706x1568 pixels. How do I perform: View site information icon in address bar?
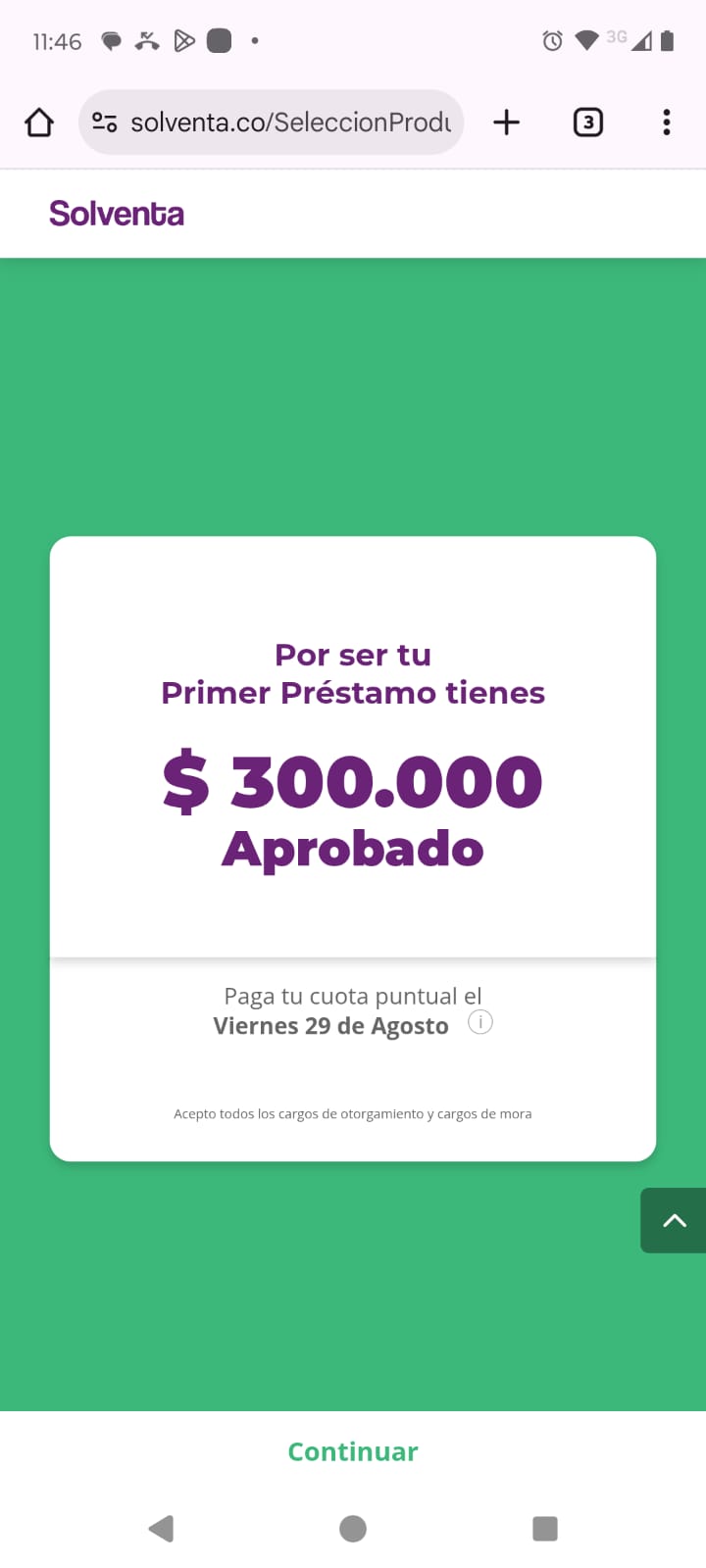(105, 122)
